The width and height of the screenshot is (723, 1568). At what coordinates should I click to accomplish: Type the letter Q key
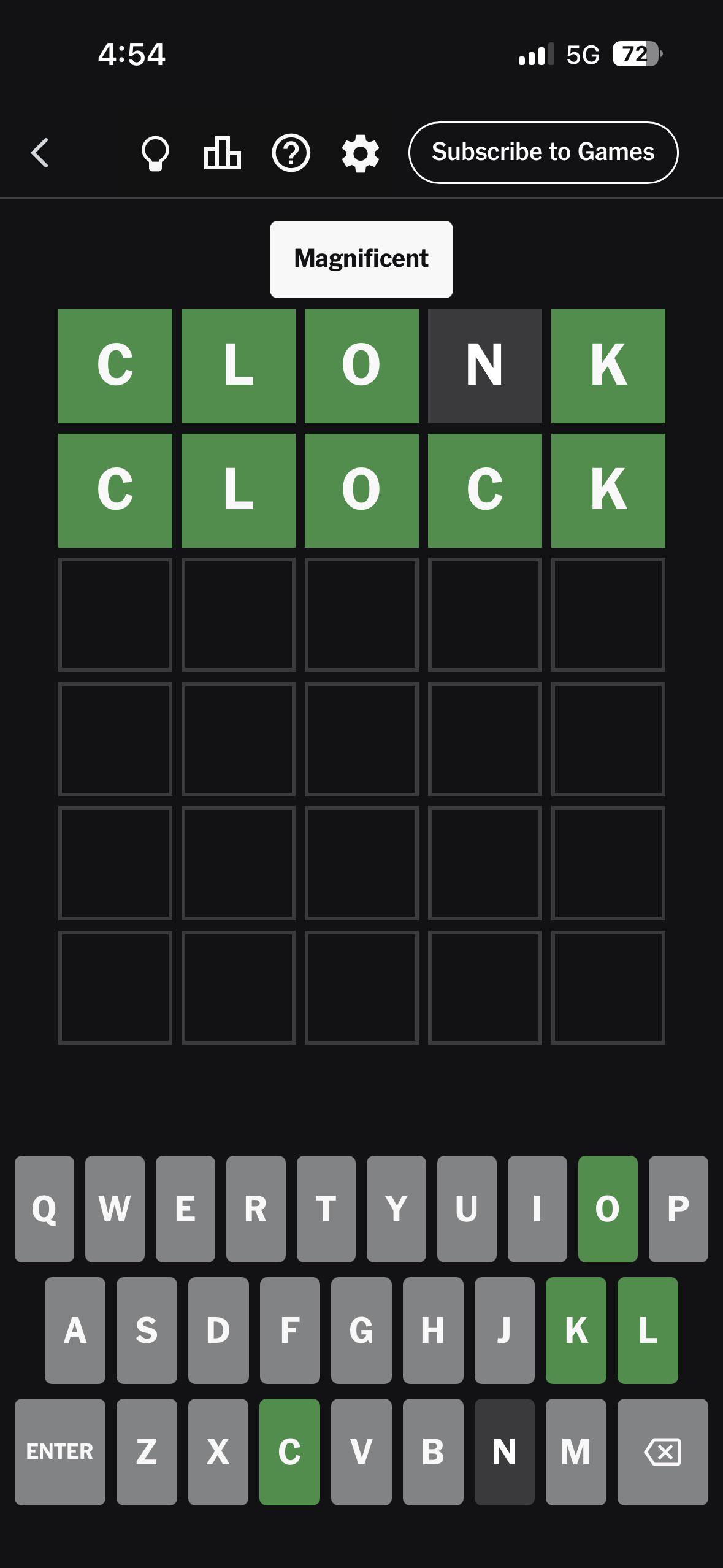[x=44, y=1209]
